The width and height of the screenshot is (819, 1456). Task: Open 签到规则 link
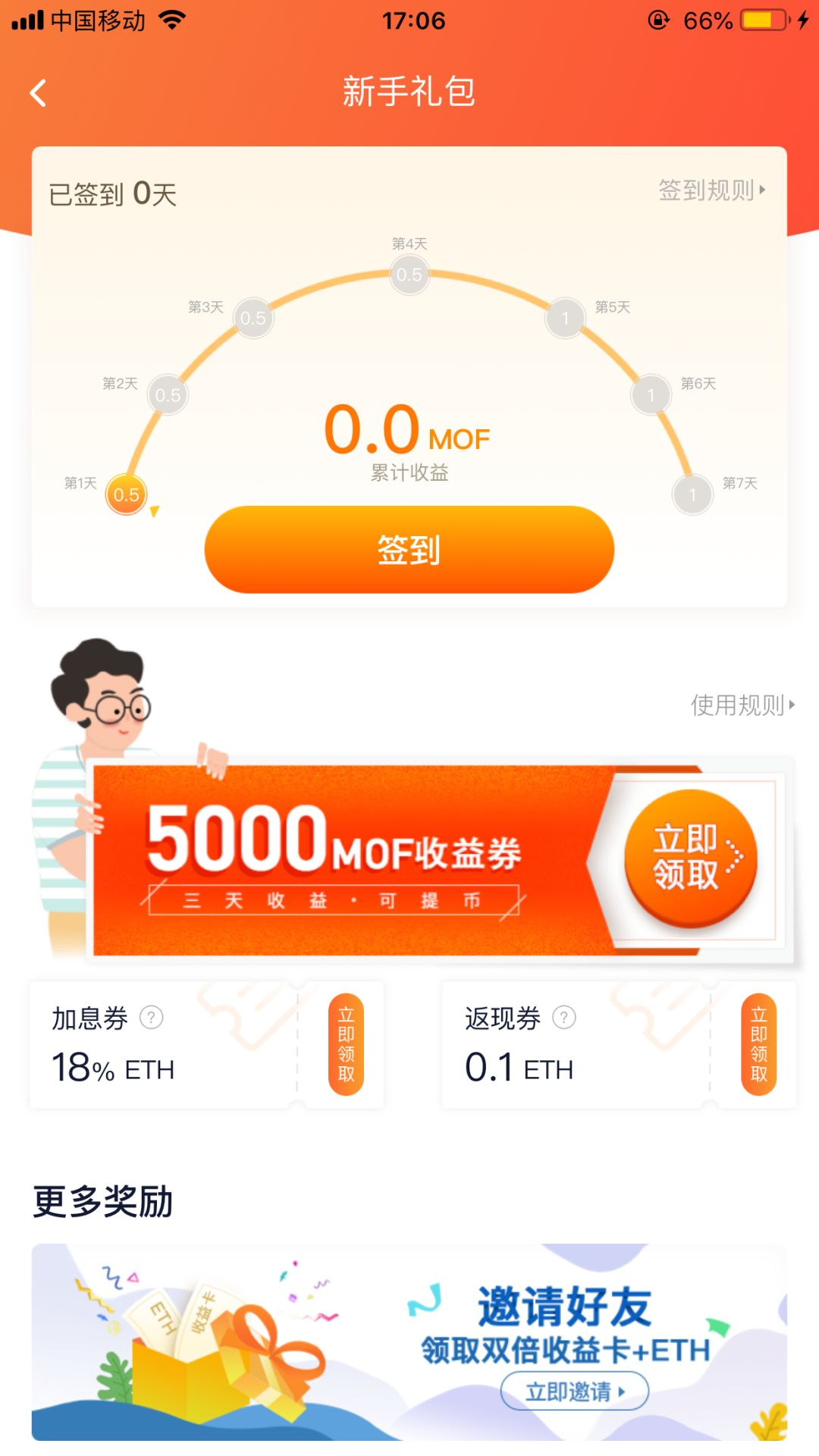point(711,190)
